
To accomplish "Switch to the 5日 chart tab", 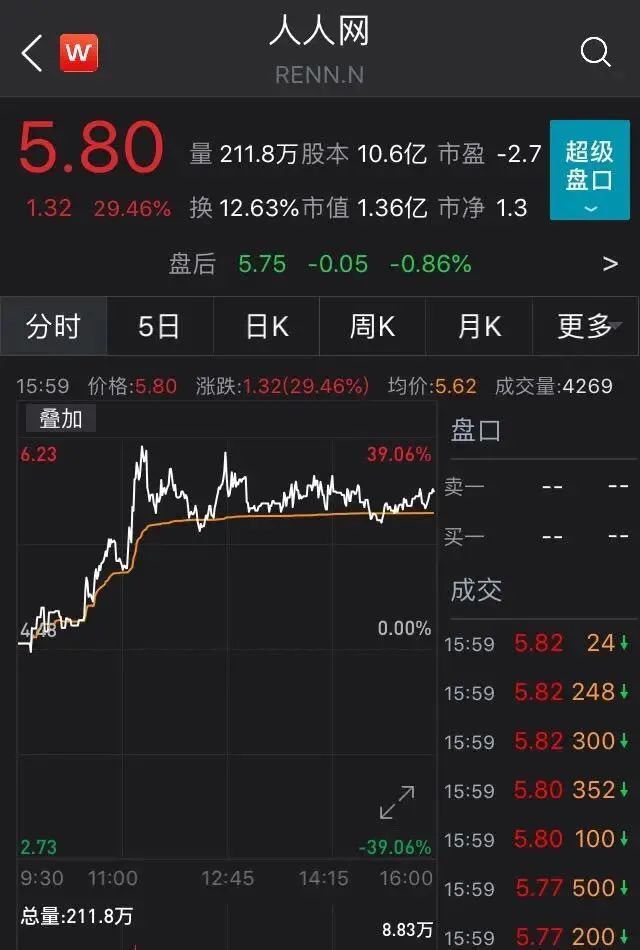I will coord(159,326).
